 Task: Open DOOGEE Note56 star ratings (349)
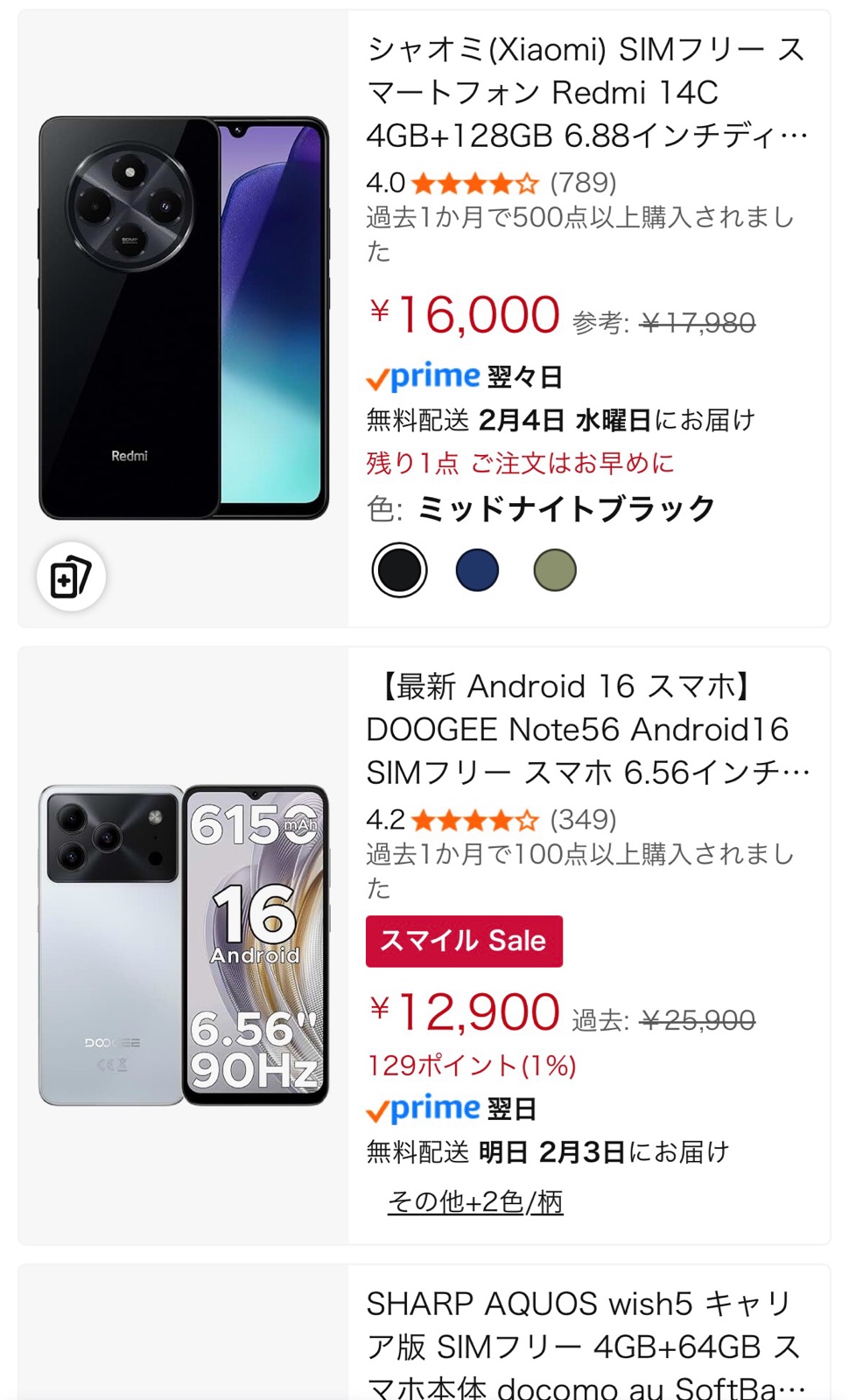point(490,820)
